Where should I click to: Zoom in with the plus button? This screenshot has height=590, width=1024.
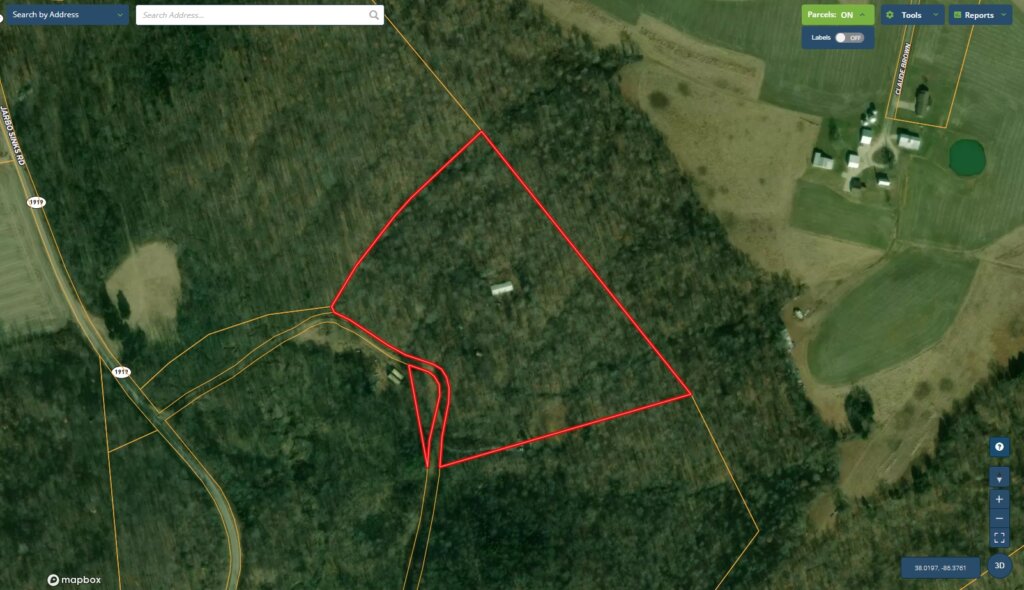999,499
